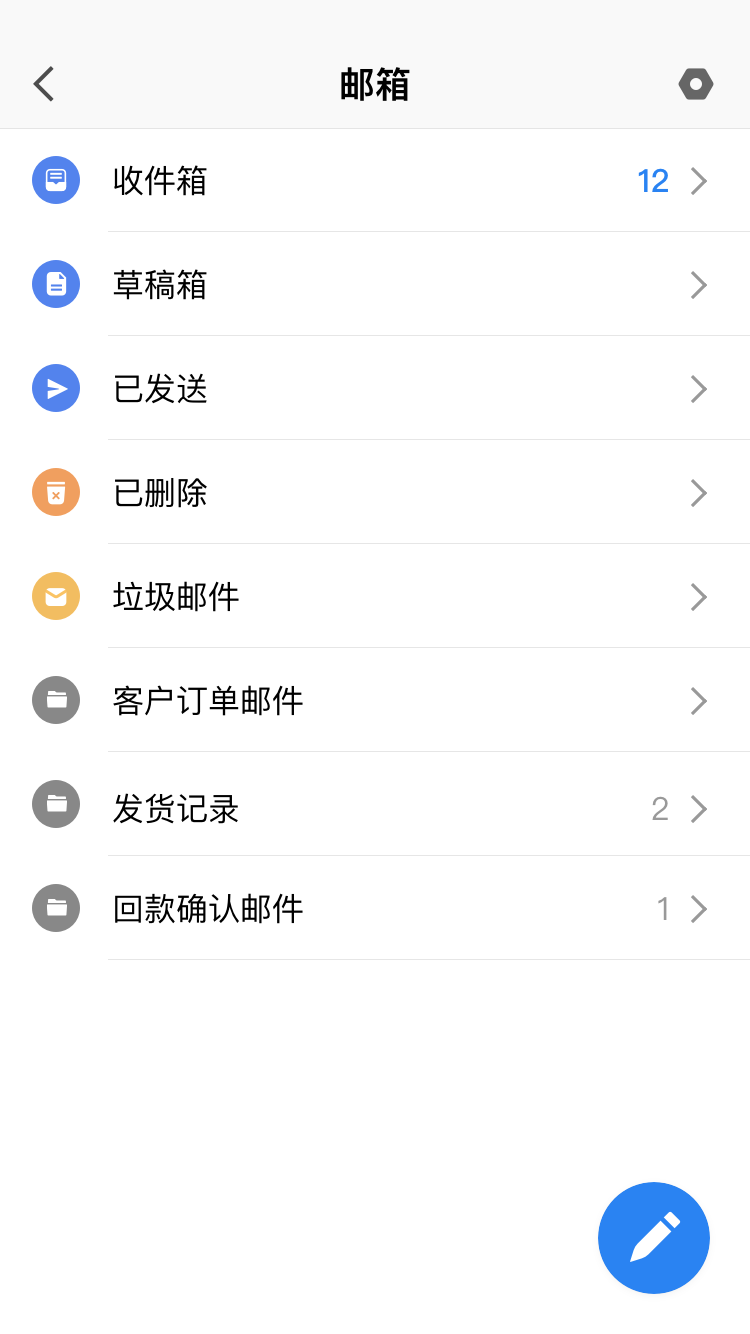Image resolution: width=750 pixels, height=1334 pixels.
Task: View the 已发送 folder
Action: (x=375, y=389)
